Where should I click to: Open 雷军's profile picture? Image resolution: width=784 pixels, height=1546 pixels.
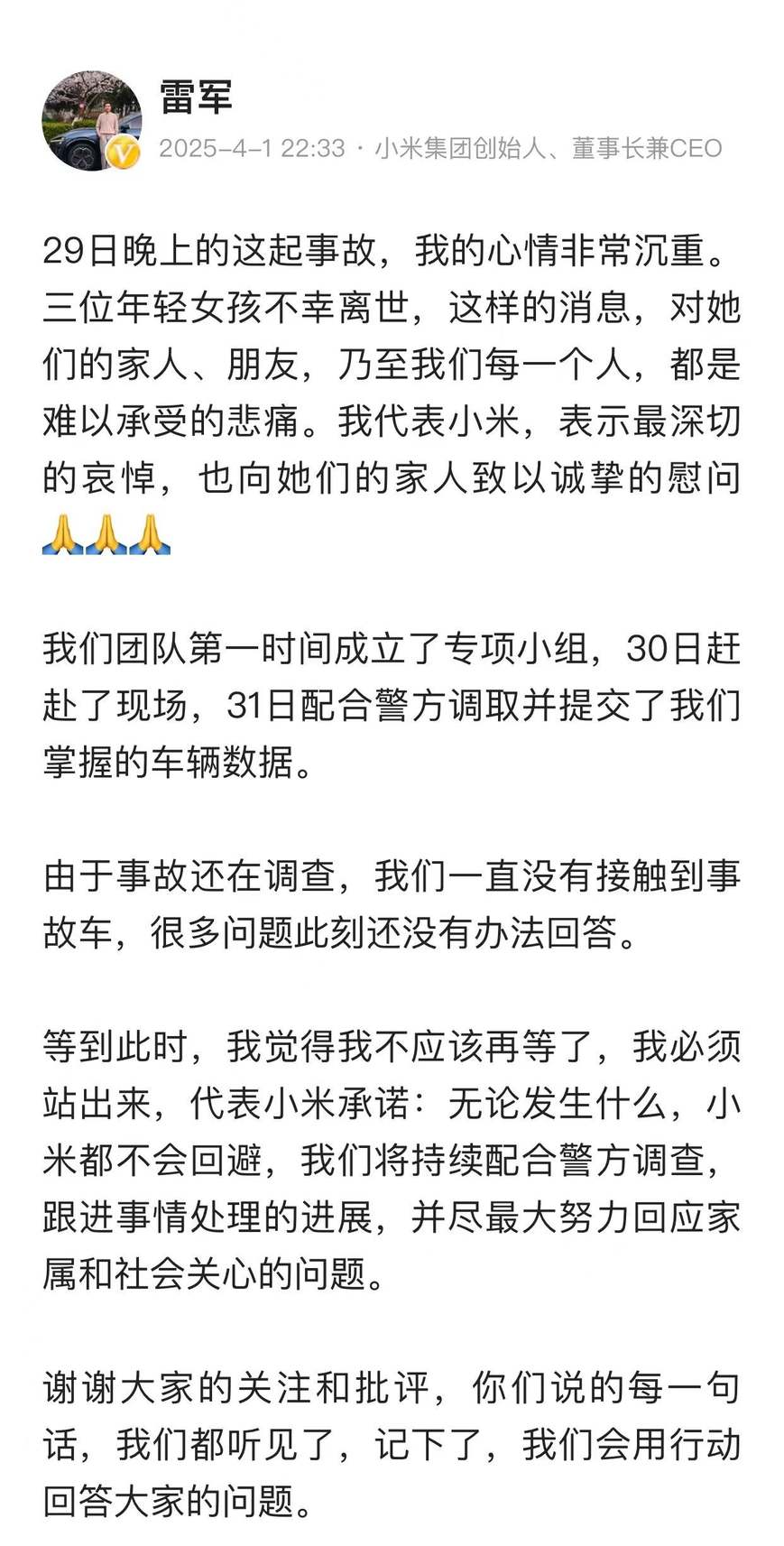(92, 121)
